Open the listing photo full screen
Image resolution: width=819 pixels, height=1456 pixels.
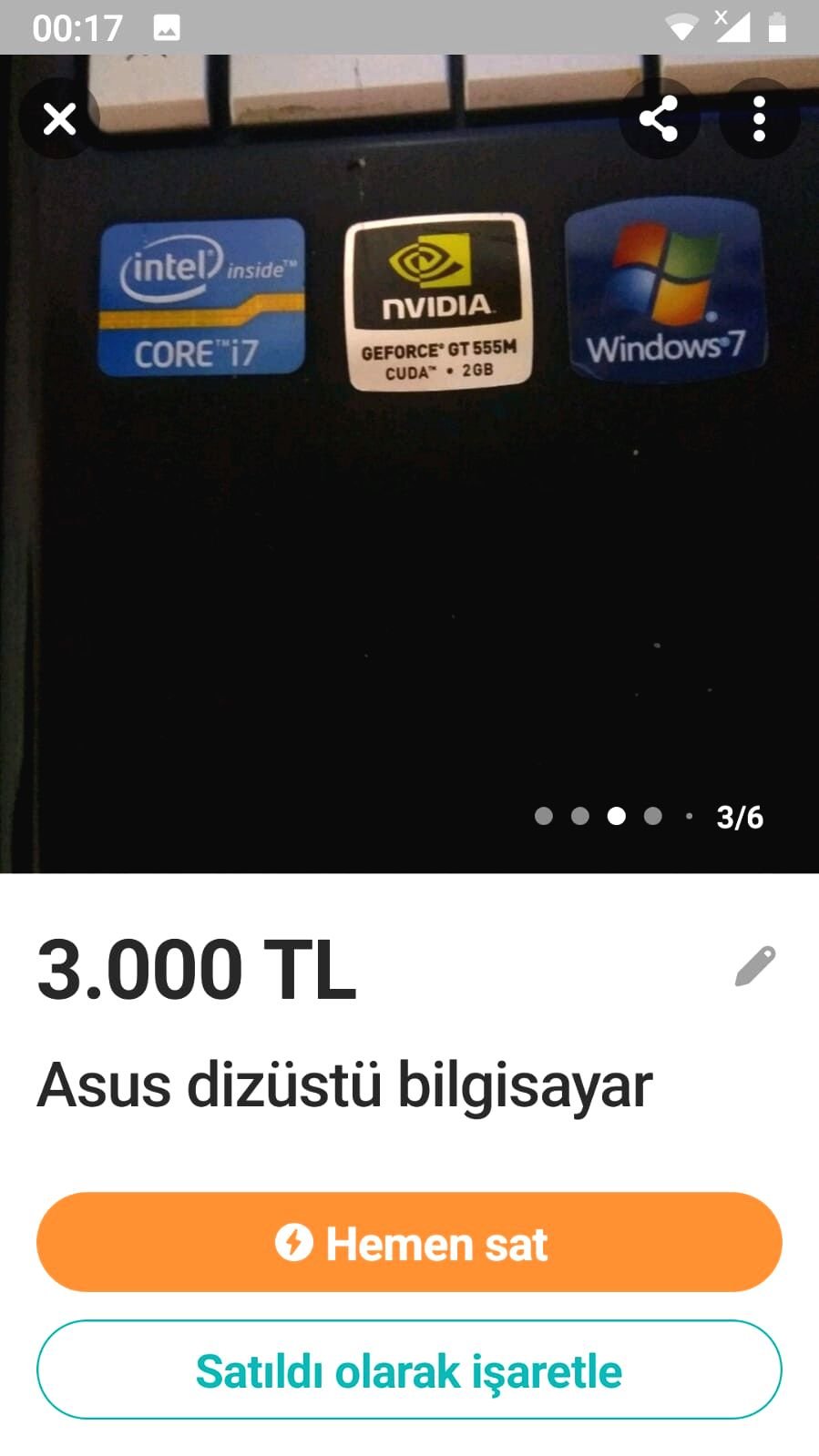tap(409, 463)
